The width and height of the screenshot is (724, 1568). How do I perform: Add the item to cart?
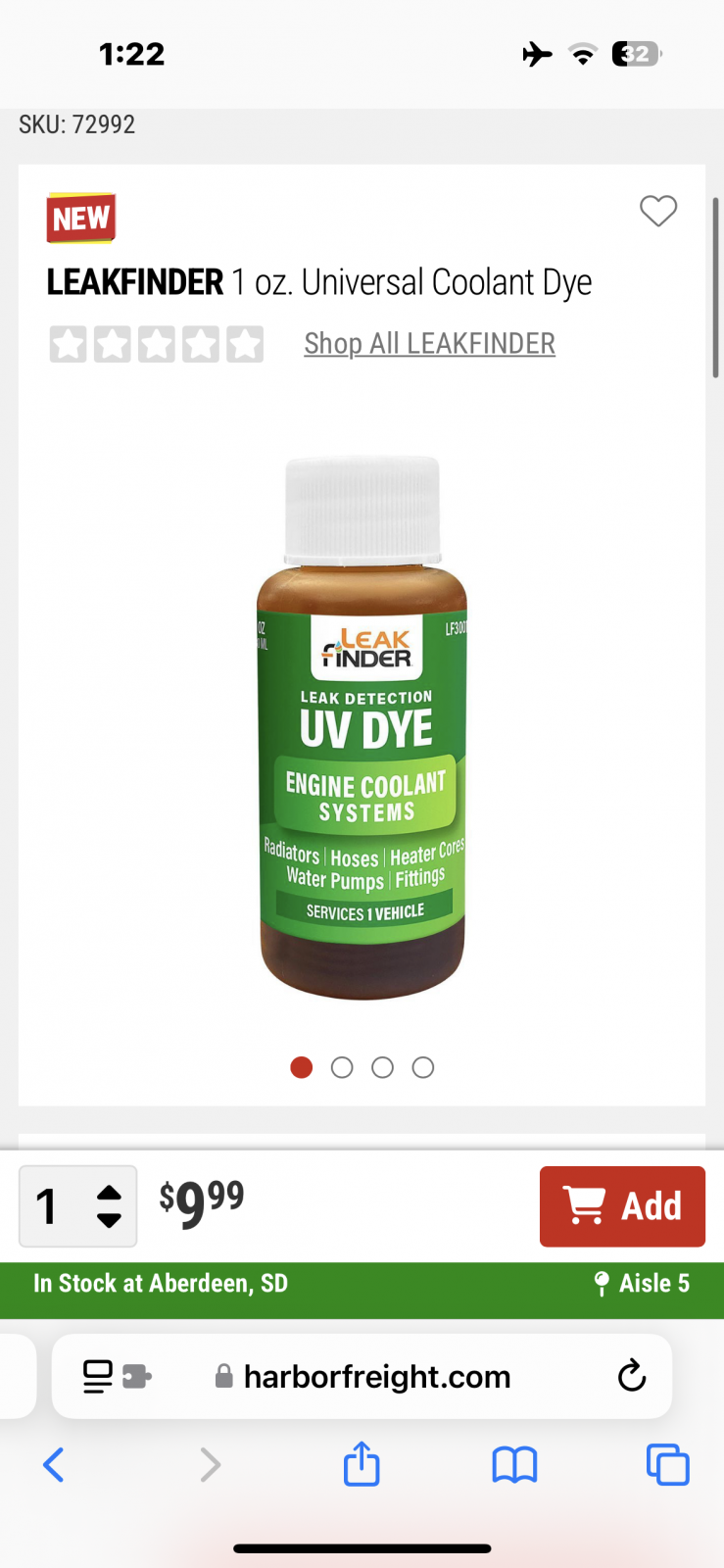click(622, 1206)
